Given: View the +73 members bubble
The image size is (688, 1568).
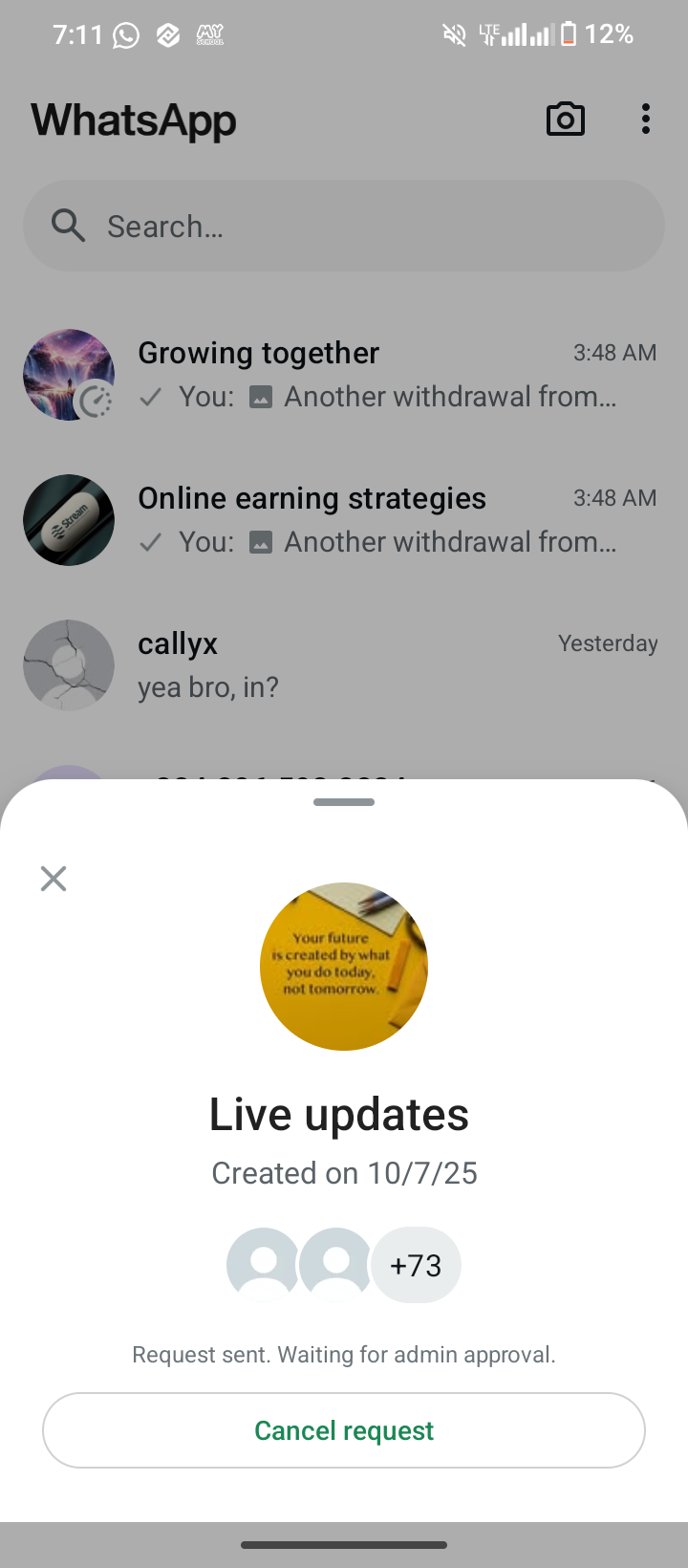Looking at the screenshot, I should (416, 1265).
